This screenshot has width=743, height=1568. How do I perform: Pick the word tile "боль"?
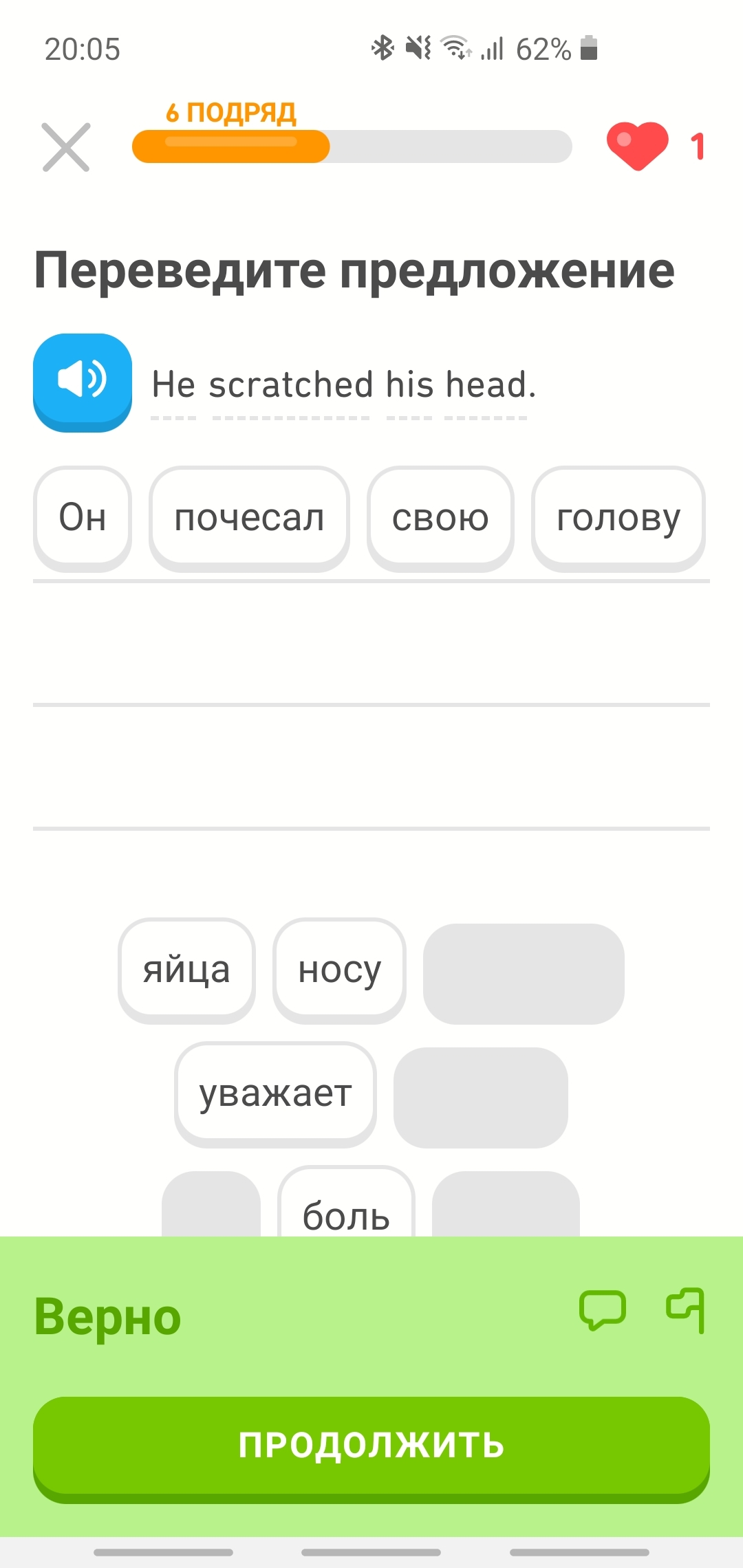pos(346,1210)
